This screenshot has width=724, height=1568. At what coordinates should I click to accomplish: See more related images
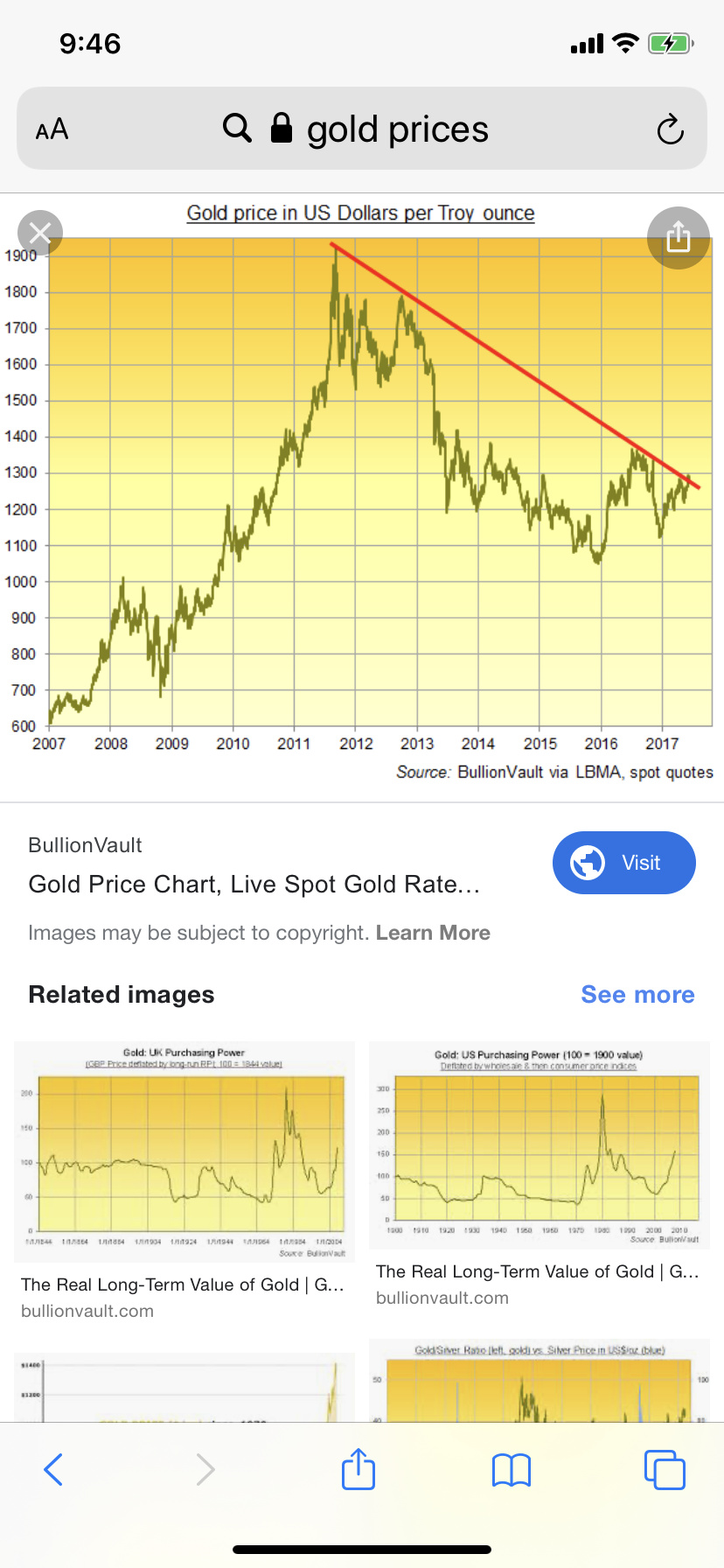(637, 995)
